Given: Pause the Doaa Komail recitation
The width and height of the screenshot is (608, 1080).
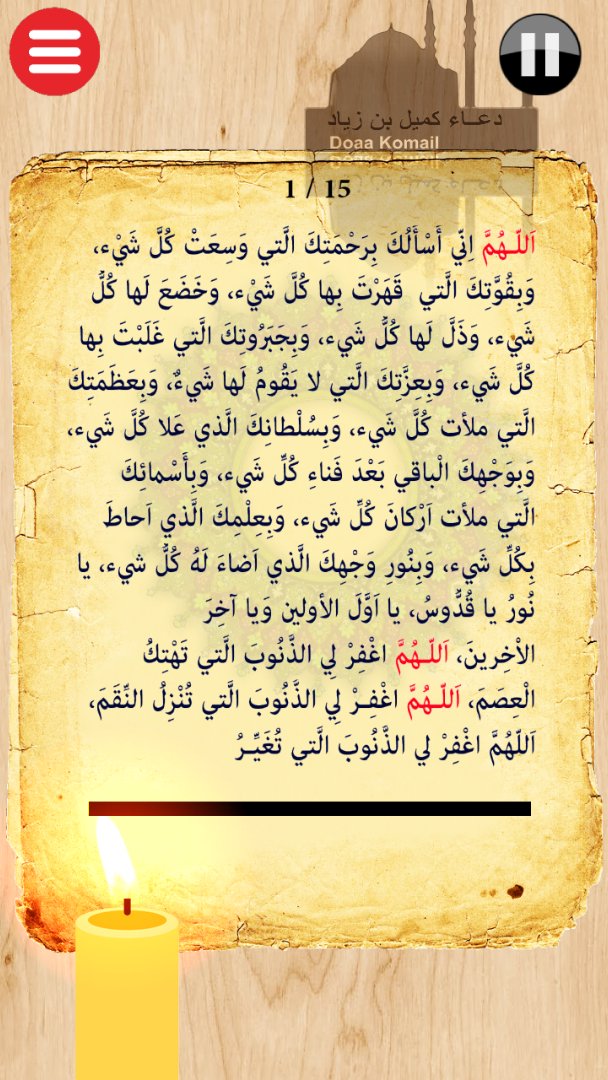Looking at the screenshot, I should pos(540,54).
